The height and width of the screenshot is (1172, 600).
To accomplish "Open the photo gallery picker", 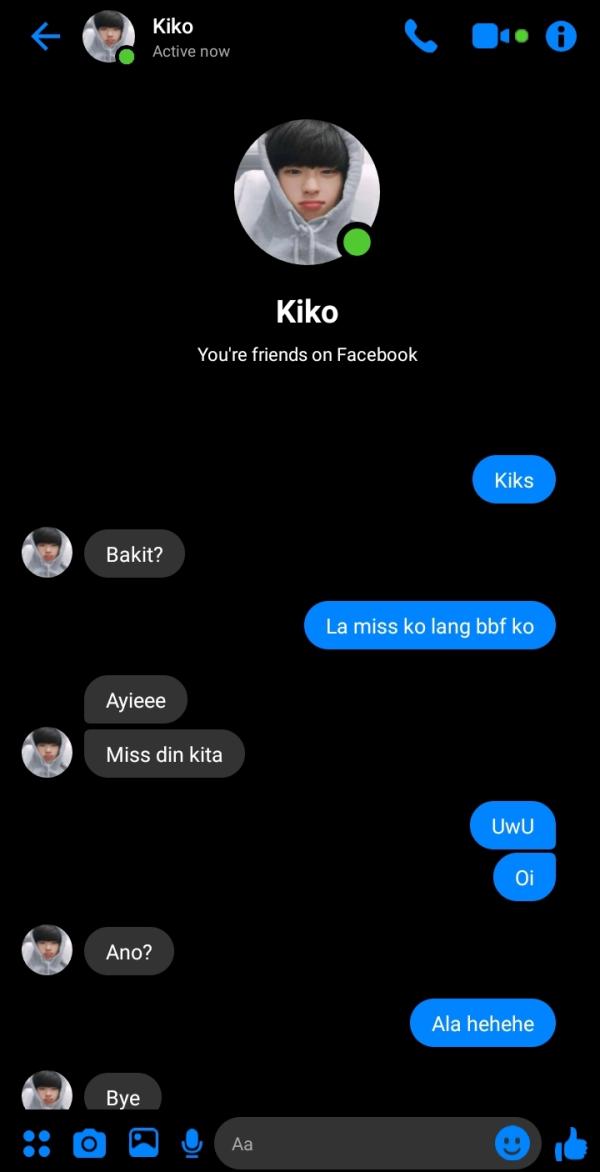I will 143,1143.
